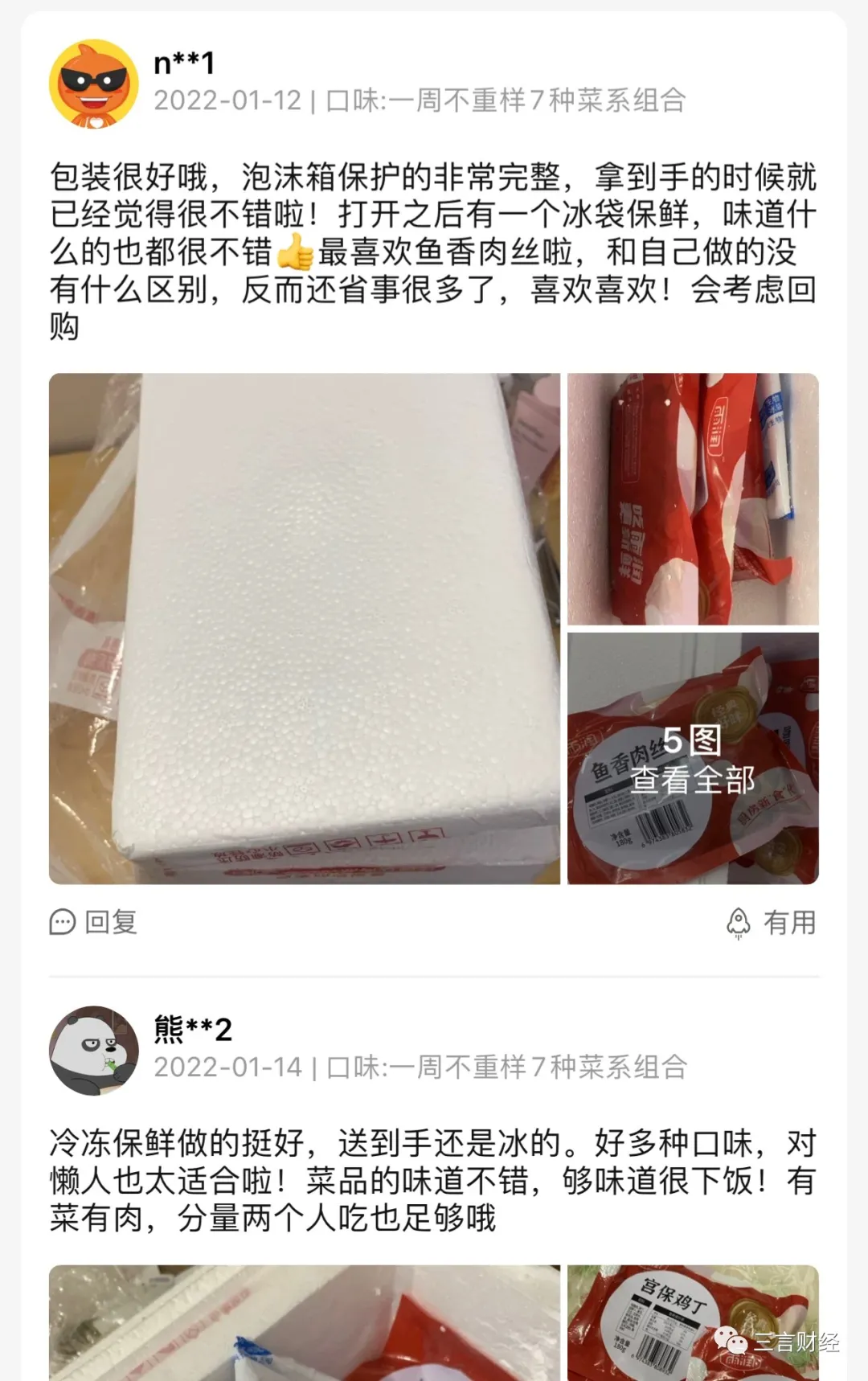868x1381 pixels.
Task: Open n**1's foam box photo
Action: [x=305, y=629]
